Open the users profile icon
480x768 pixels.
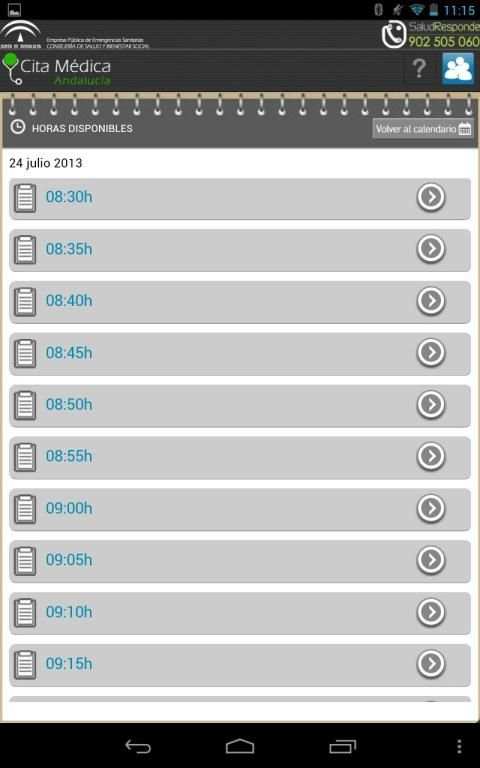click(x=458, y=69)
